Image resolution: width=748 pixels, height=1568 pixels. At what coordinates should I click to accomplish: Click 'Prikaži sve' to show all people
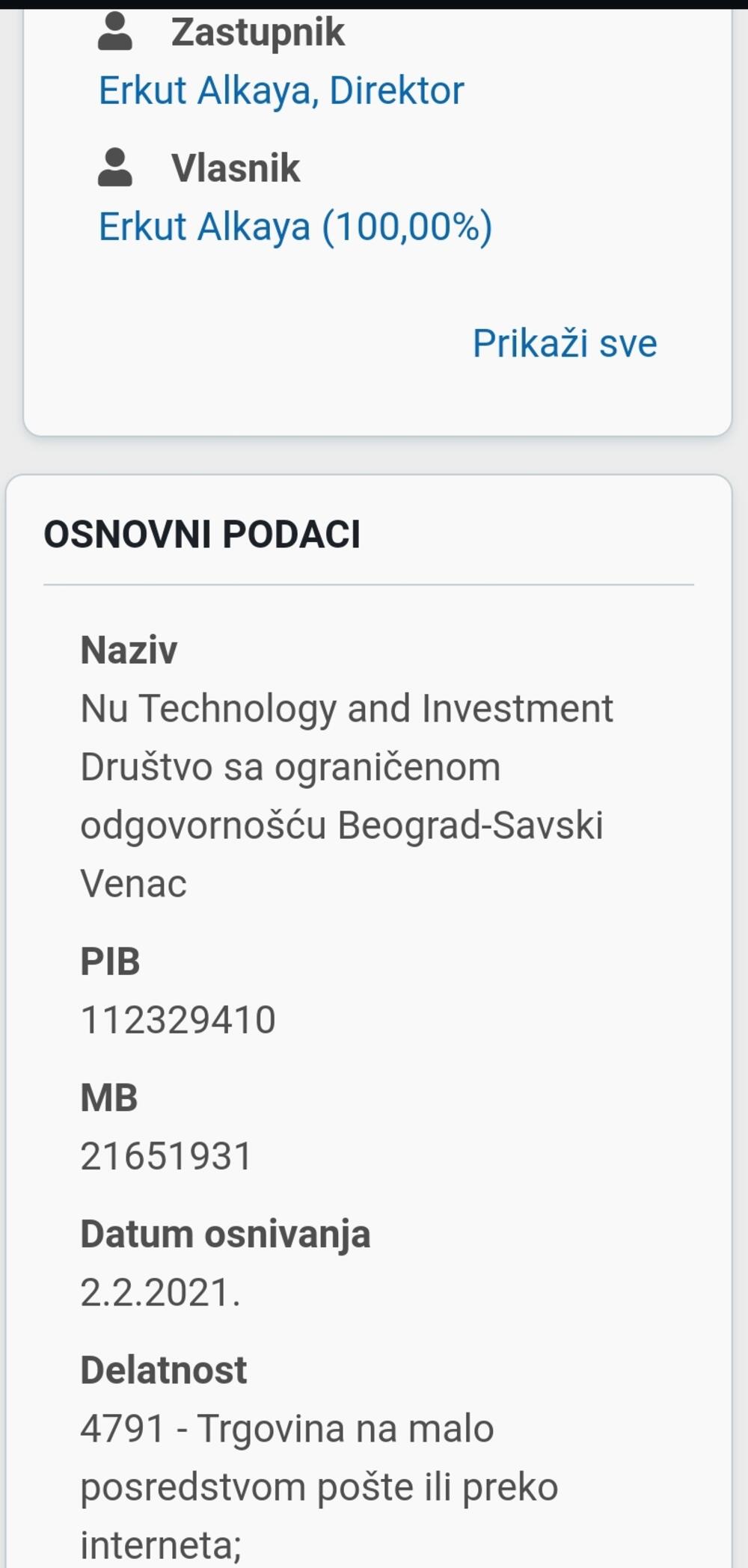(565, 342)
